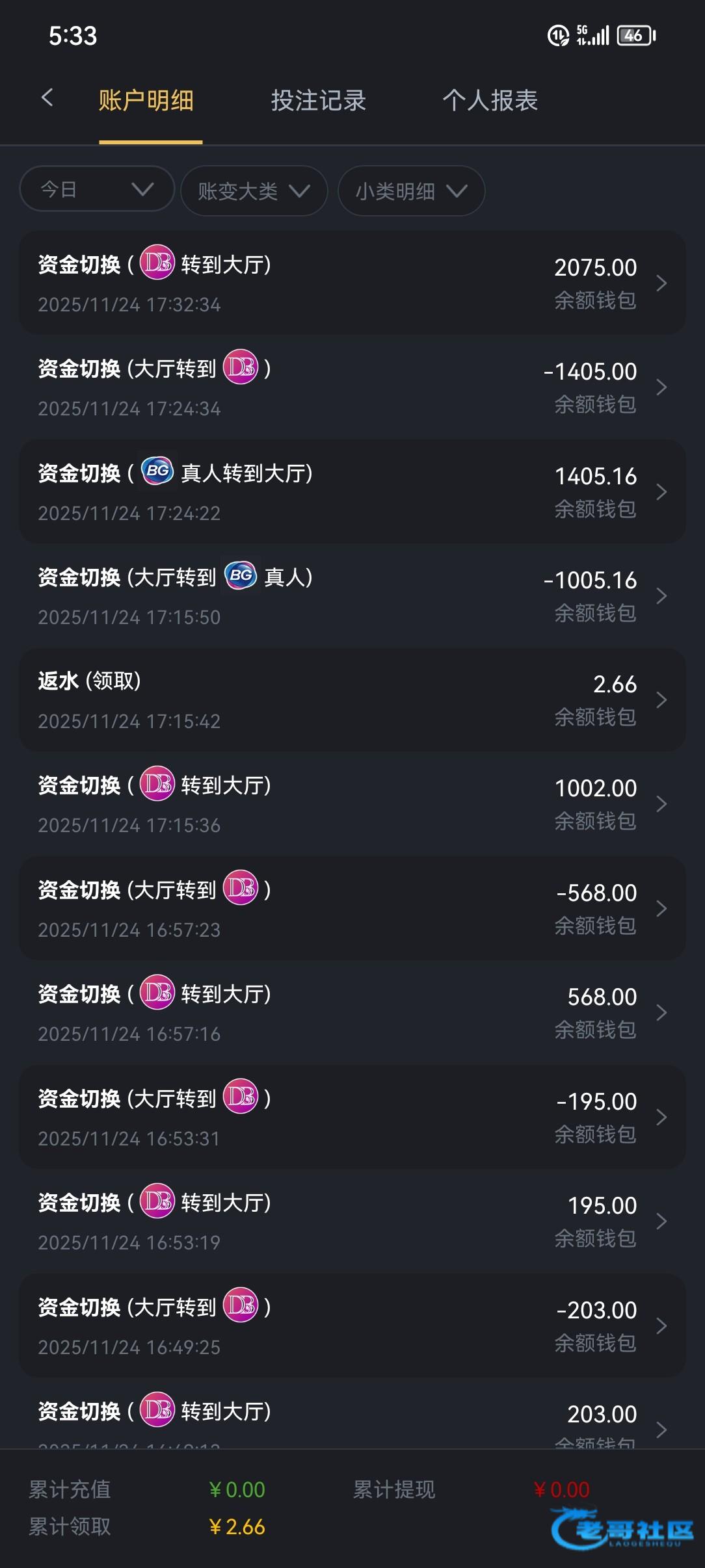Viewport: 705px width, 1568px height.
Task: View the 195.00 entry at 16:53:19
Action: (x=352, y=1222)
